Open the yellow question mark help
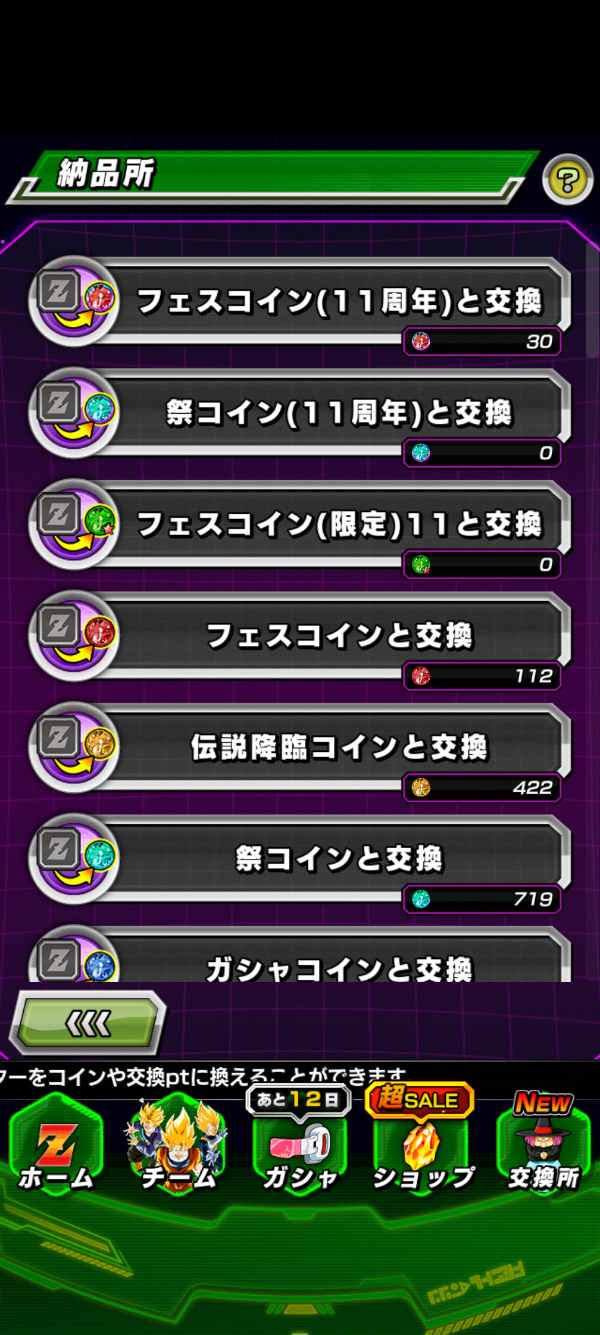Image resolution: width=600 pixels, height=1335 pixels. point(567,181)
